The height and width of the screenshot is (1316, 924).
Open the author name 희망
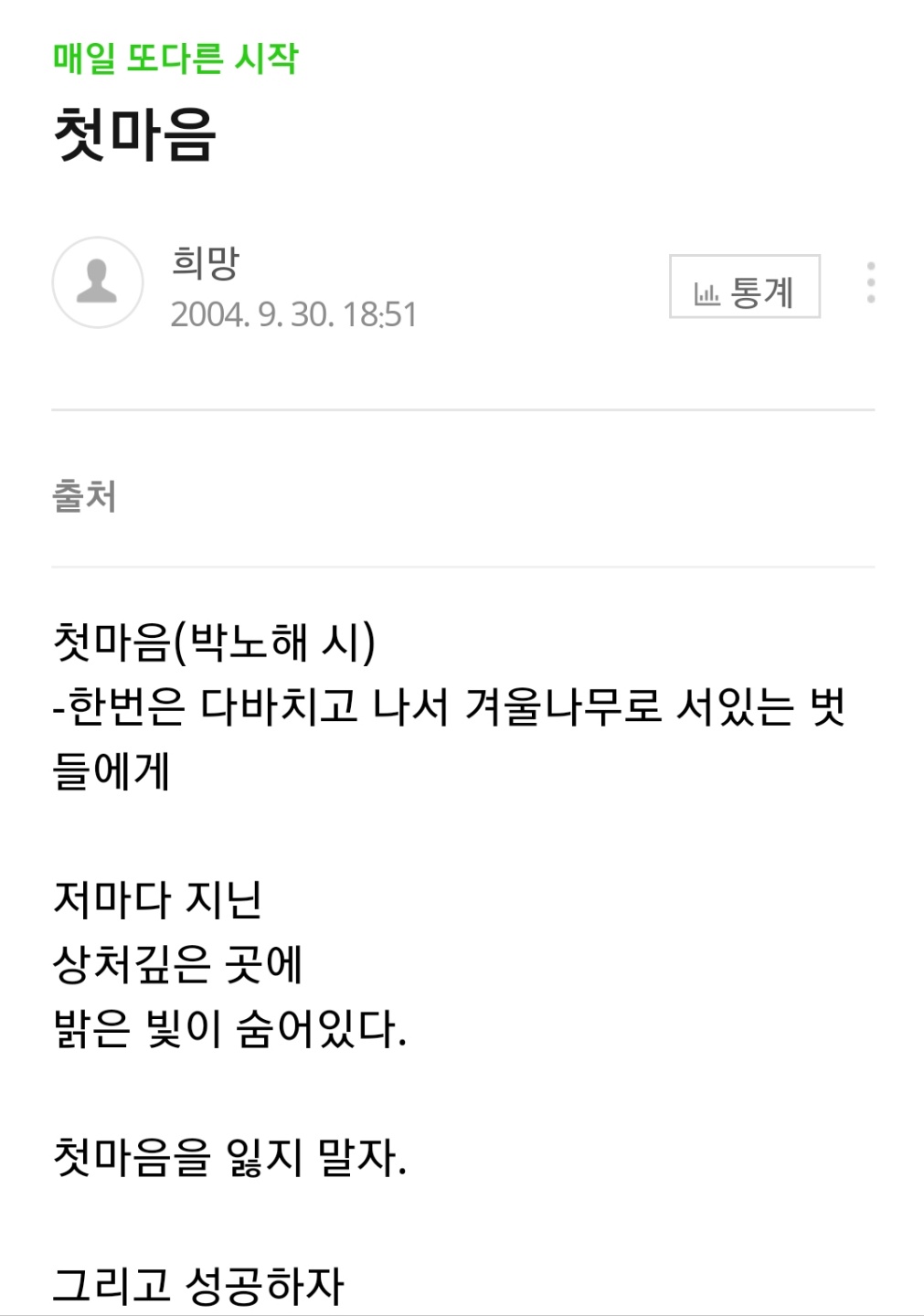pos(206,263)
